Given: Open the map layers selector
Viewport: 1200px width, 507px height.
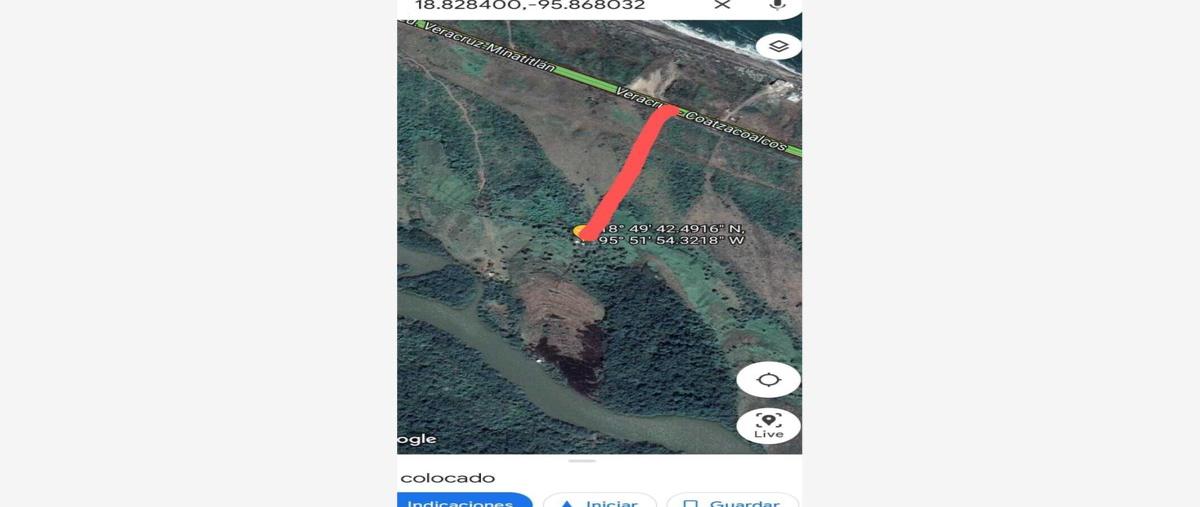Looking at the screenshot, I should click(x=778, y=46).
